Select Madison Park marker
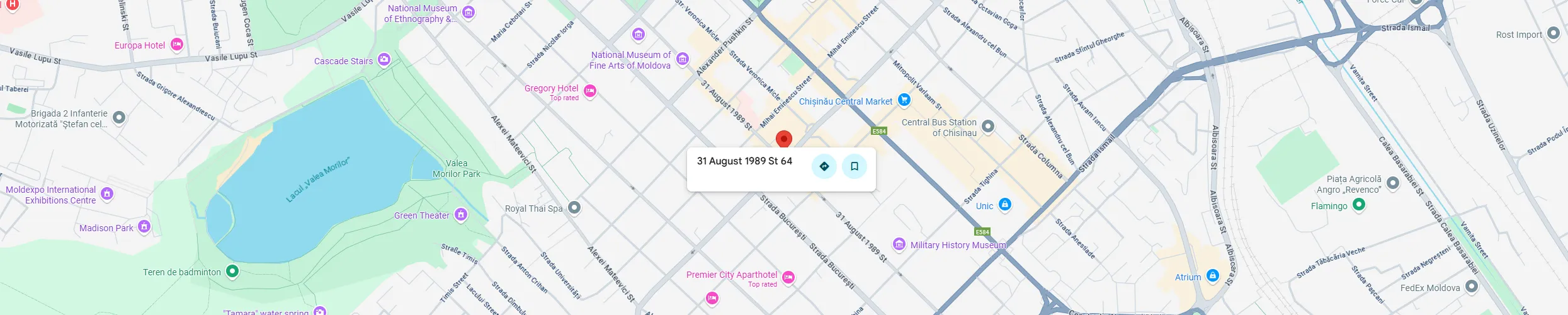This screenshot has height=315, width=1568. click(x=144, y=226)
